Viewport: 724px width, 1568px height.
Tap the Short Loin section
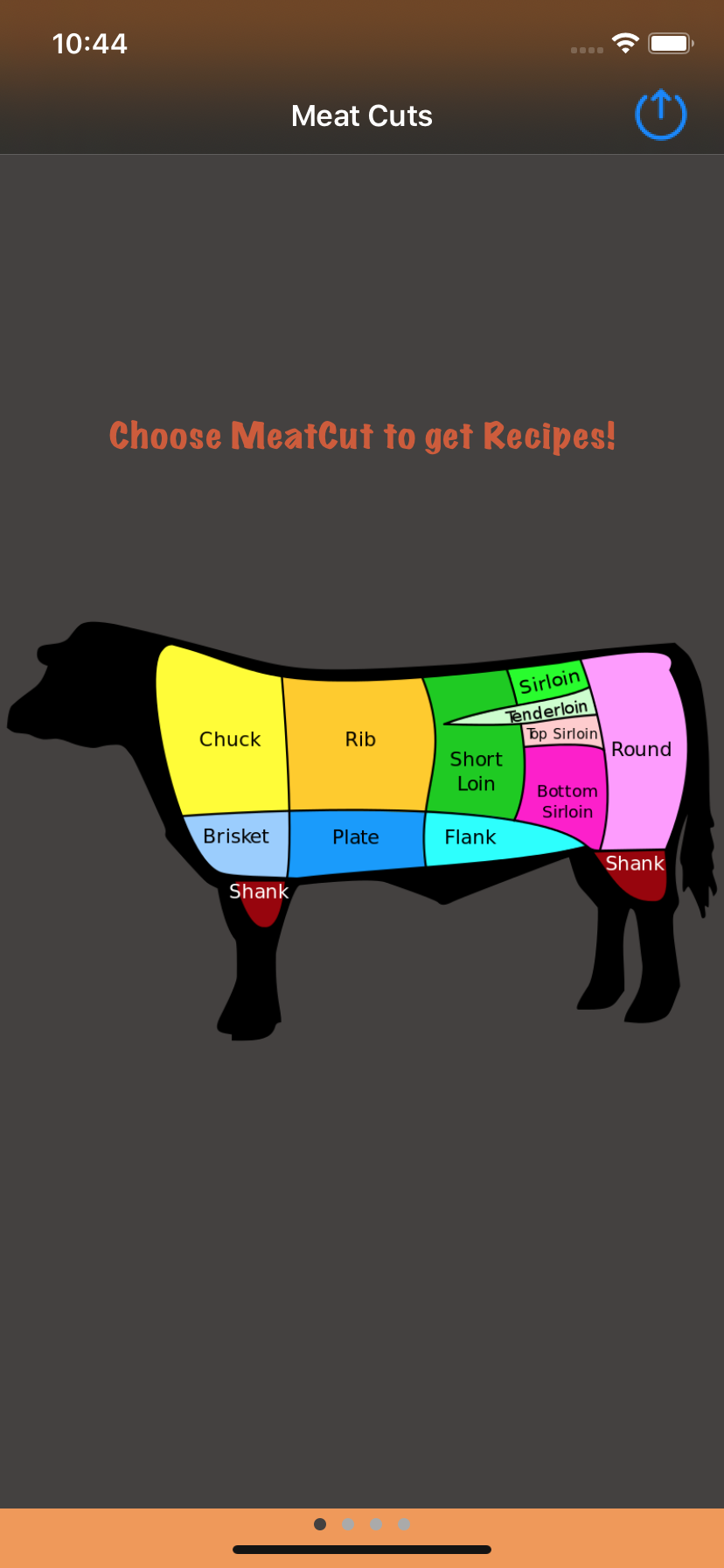tap(476, 770)
